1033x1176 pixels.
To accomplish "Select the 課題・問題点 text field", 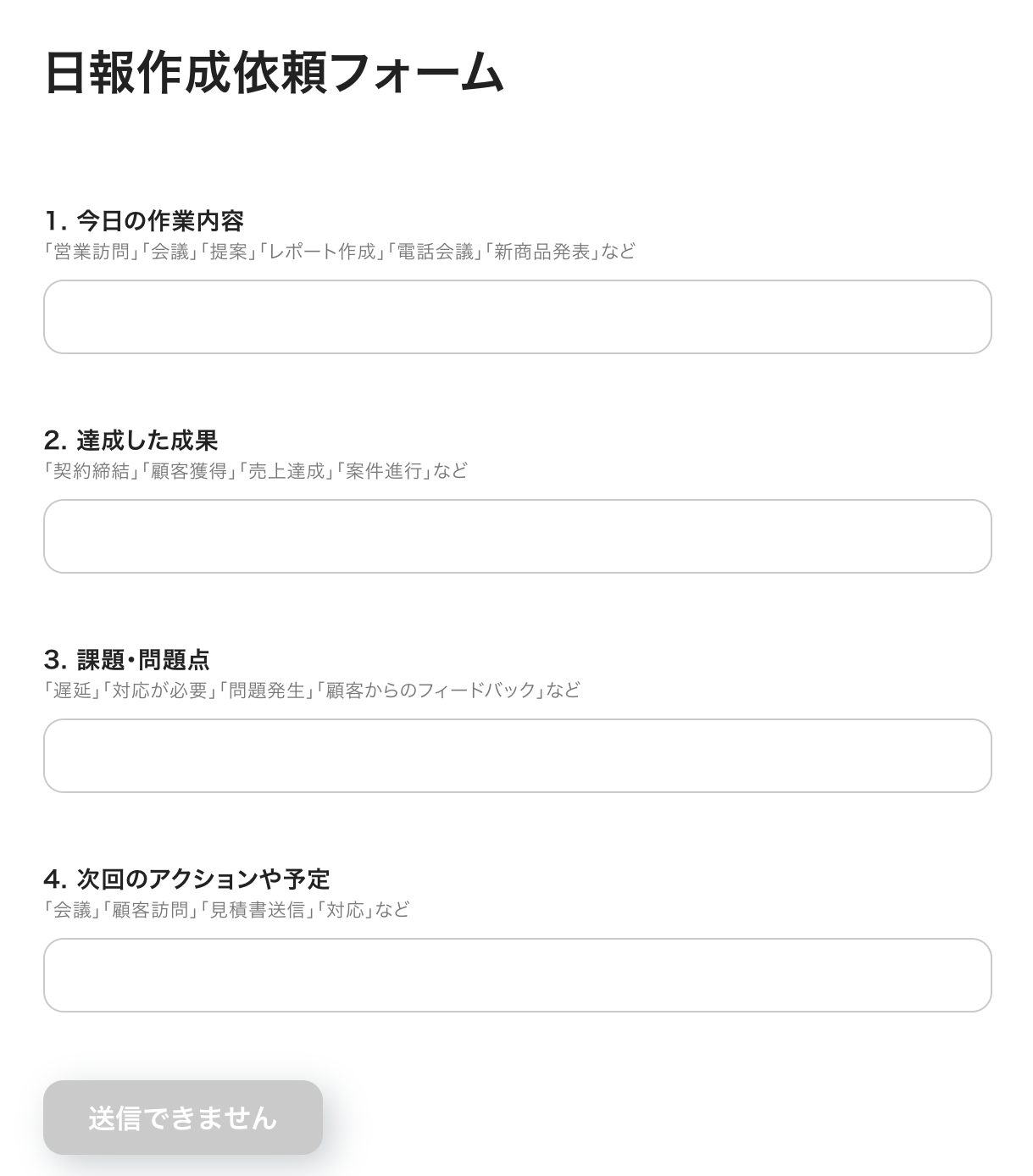I will coord(517,756).
